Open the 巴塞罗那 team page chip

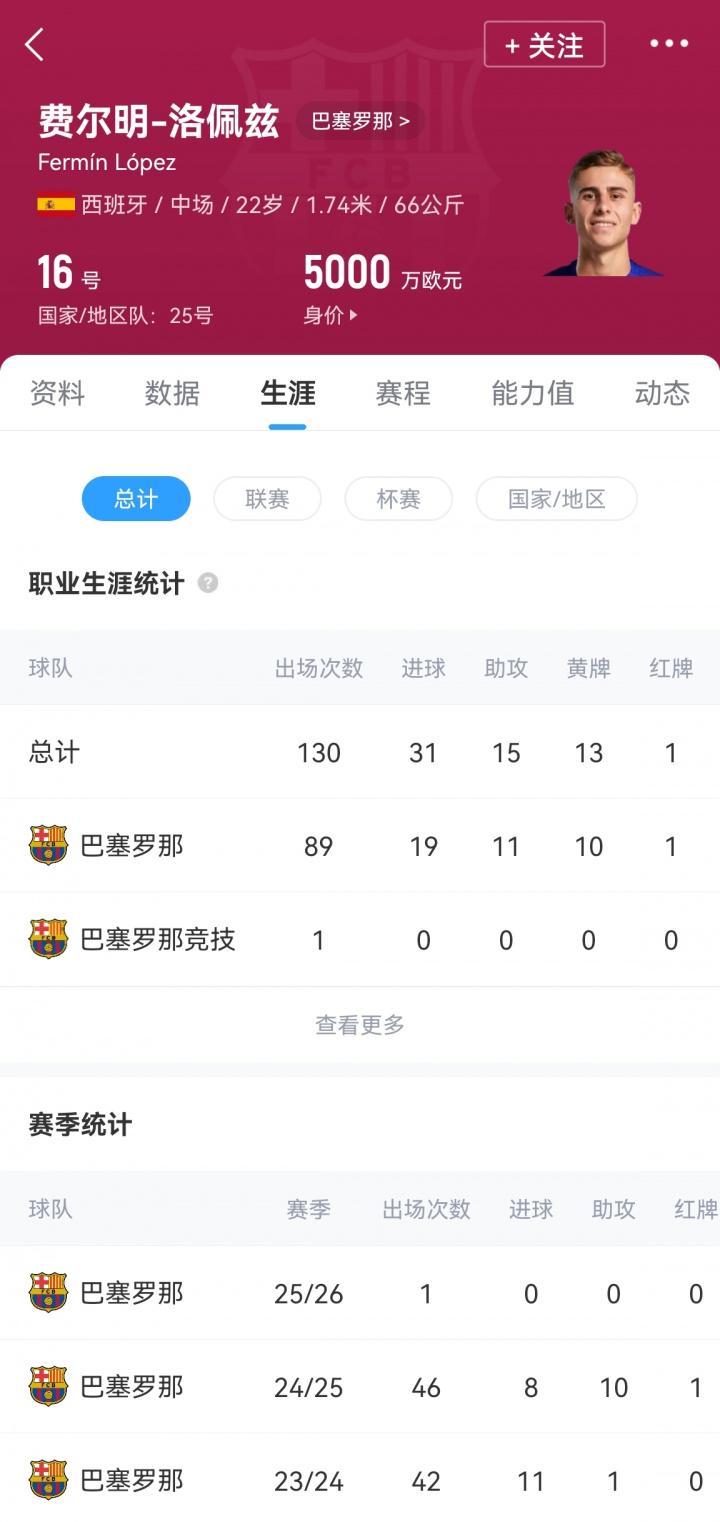pos(360,122)
